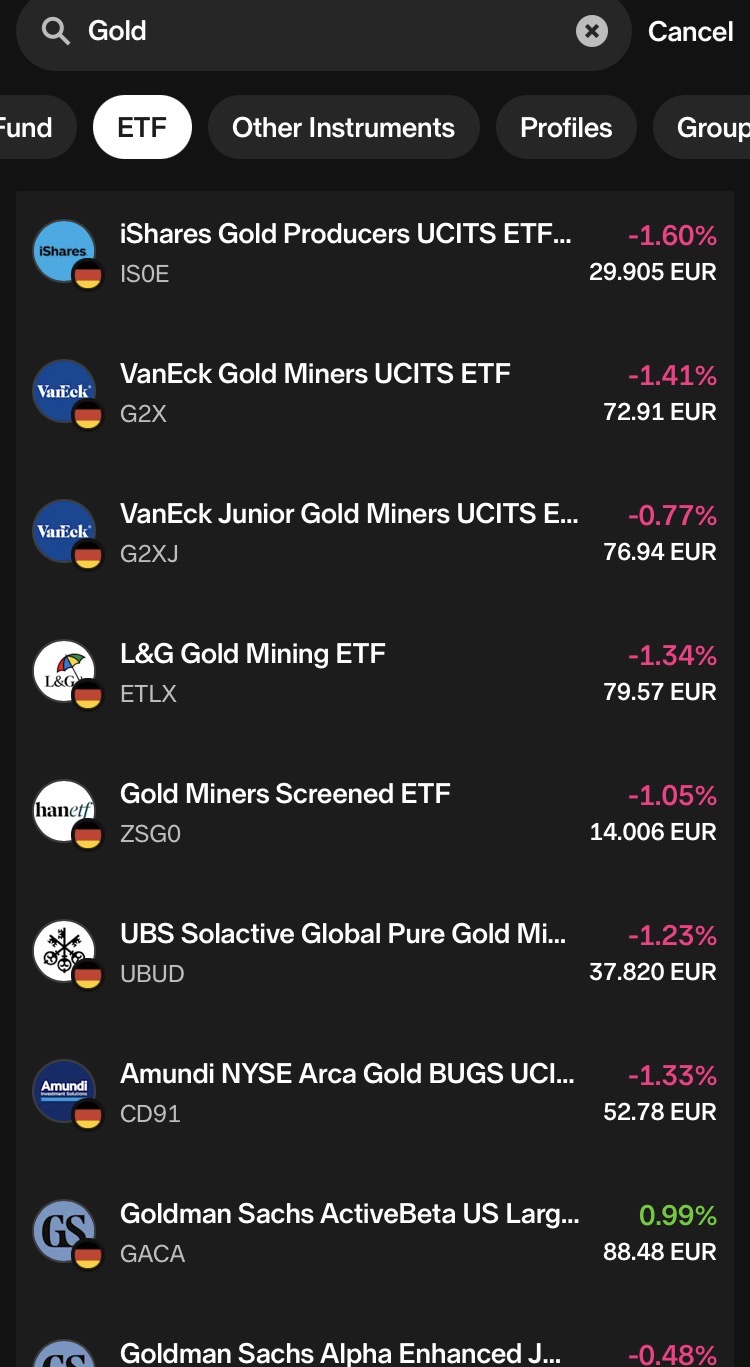The height and width of the screenshot is (1367, 750).
Task: View VanEck Junior Gold Miners G2XJ
Action: tap(375, 533)
